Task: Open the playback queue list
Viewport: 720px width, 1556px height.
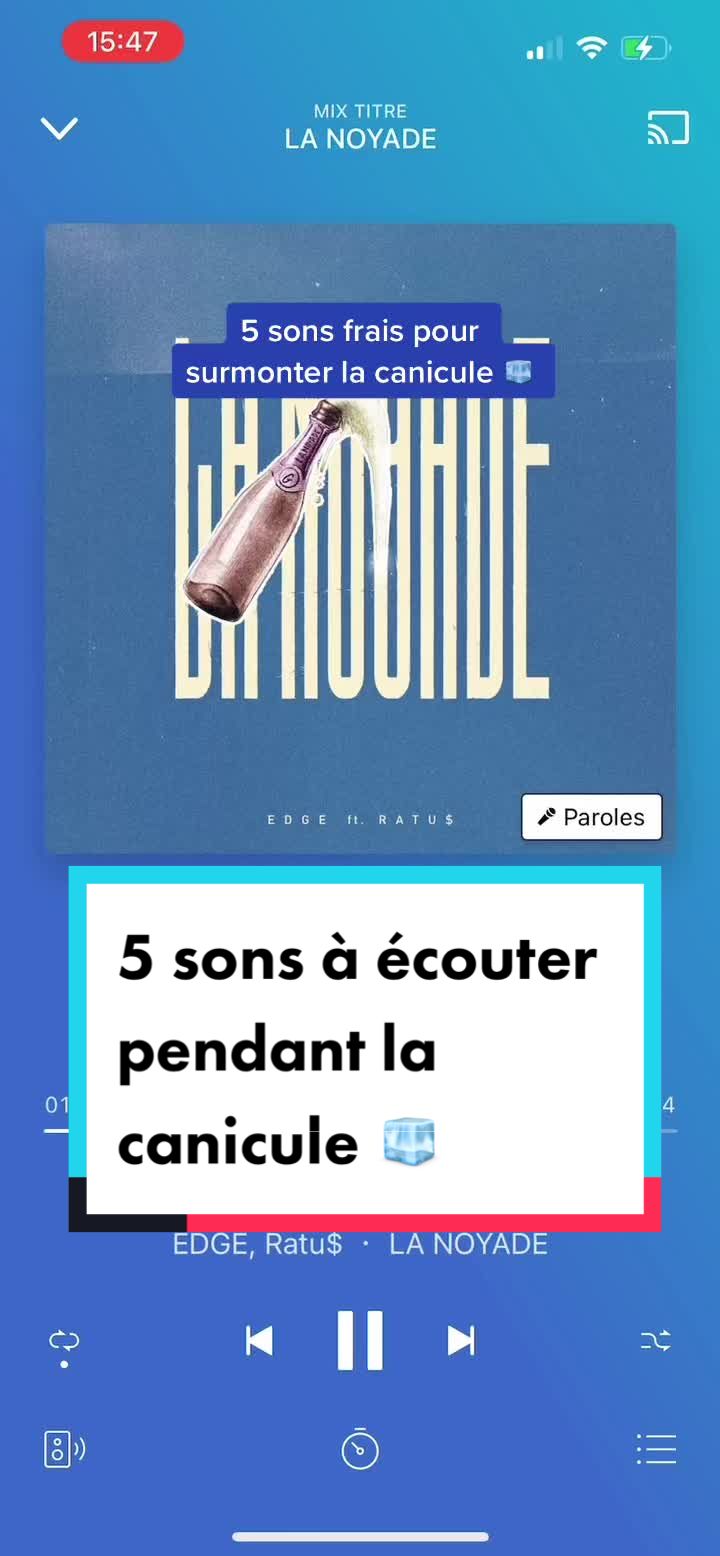Action: pyautogui.click(x=656, y=1449)
